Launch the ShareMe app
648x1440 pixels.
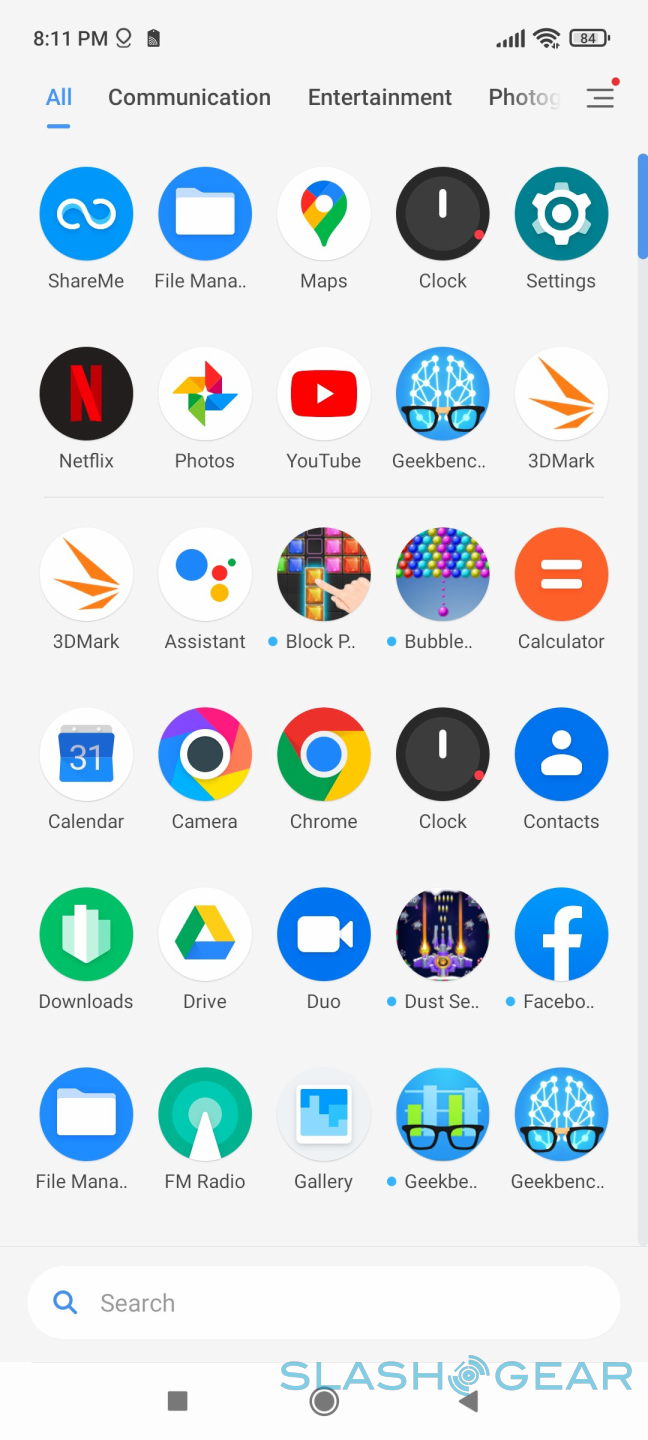coord(86,214)
